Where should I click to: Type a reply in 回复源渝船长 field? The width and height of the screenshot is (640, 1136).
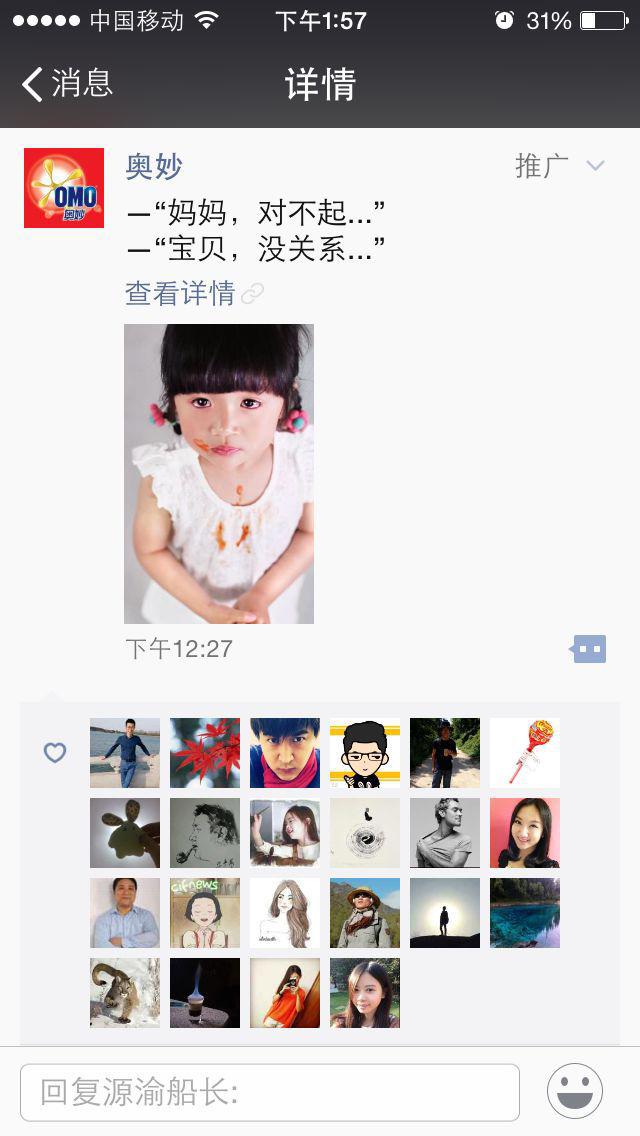click(270, 1092)
